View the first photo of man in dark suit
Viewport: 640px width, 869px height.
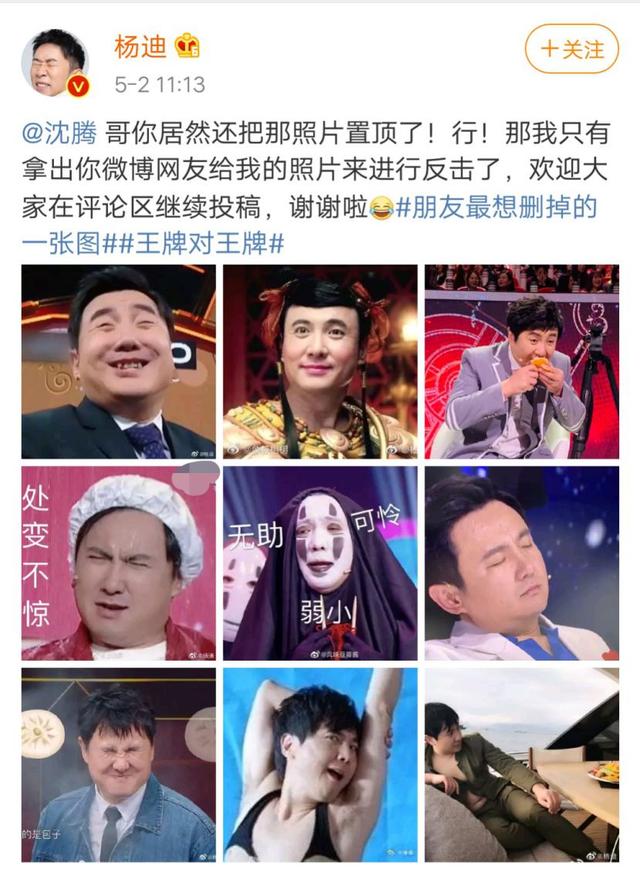tap(118, 361)
